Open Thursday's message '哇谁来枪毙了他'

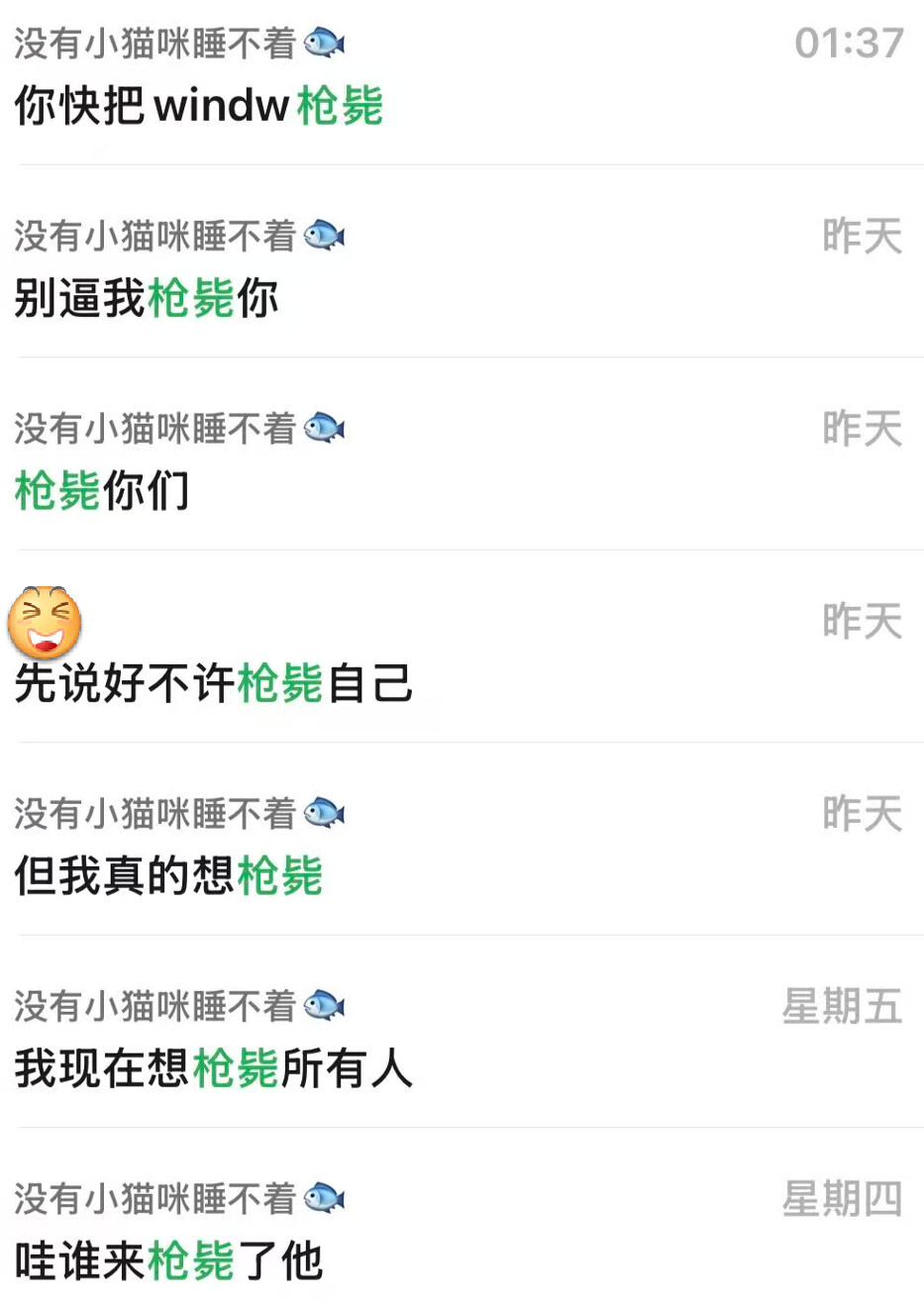tap(168, 1260)
